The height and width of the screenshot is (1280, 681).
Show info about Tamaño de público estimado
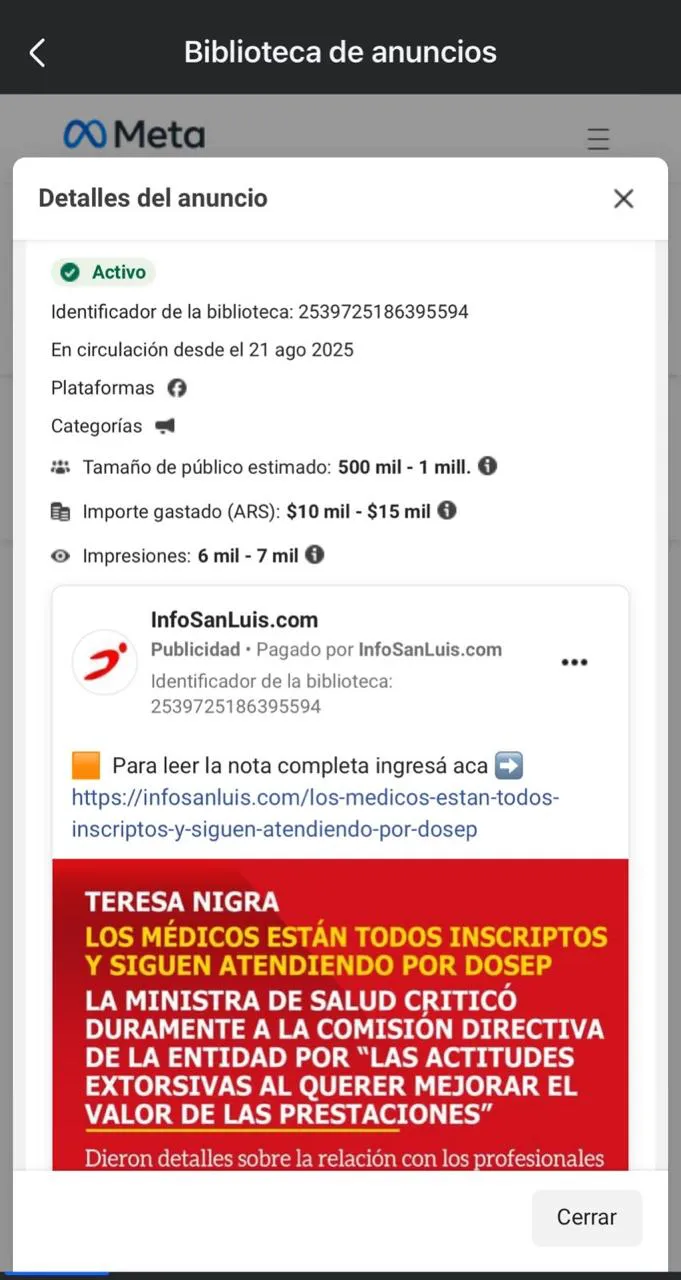488,466
